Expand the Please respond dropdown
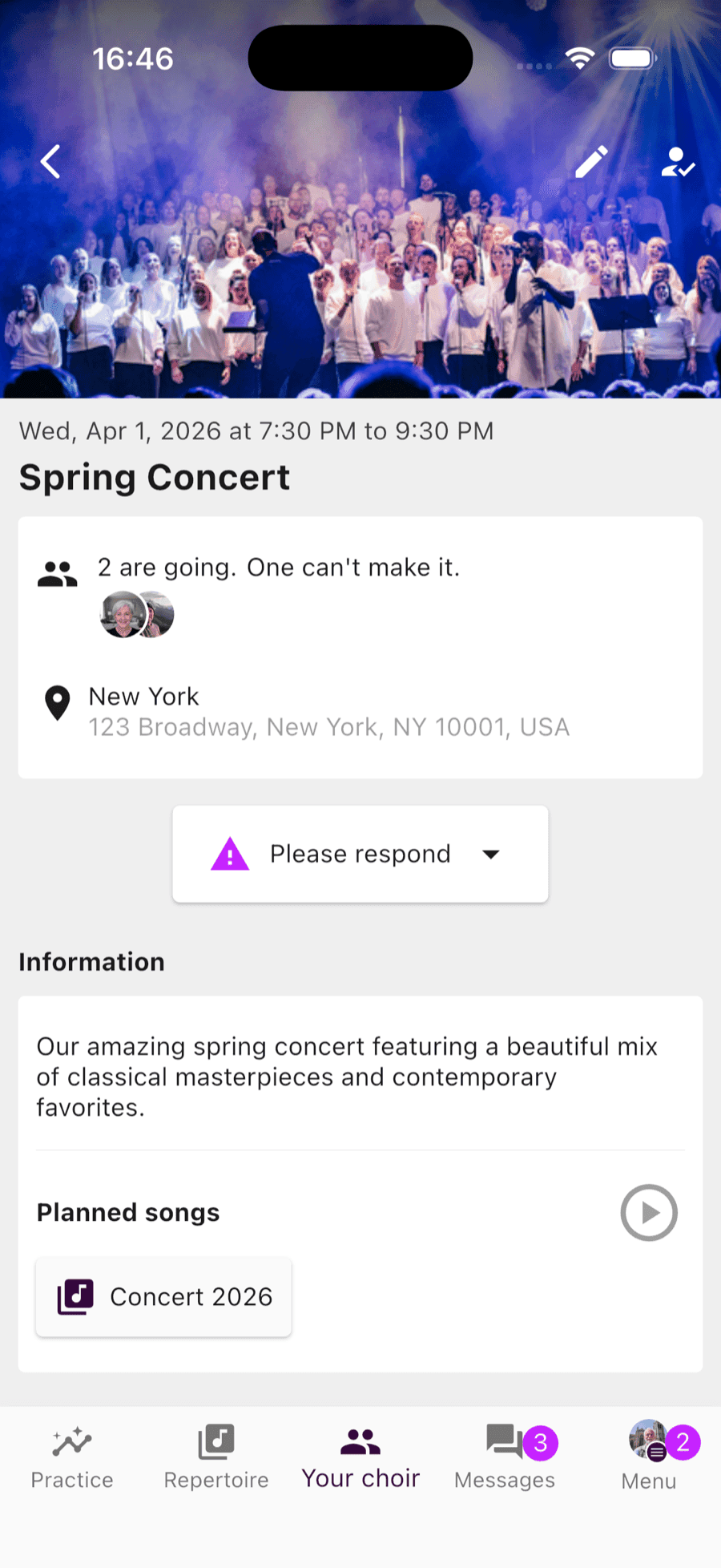 click(x=360, y=854)
